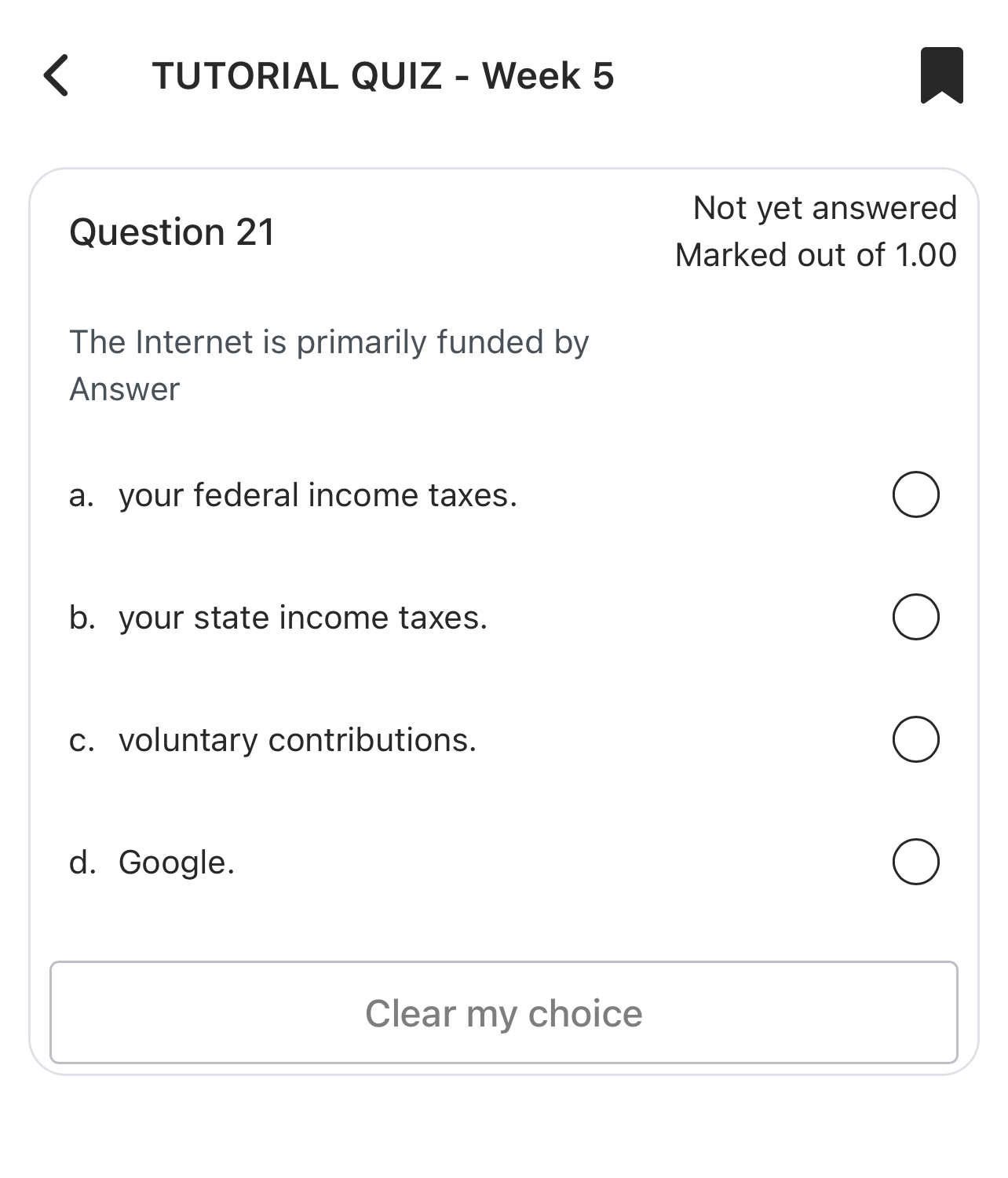1008x1178 pixels.
Task: Click 'Marked out of 1.00' label
Action: pos(816,254)
